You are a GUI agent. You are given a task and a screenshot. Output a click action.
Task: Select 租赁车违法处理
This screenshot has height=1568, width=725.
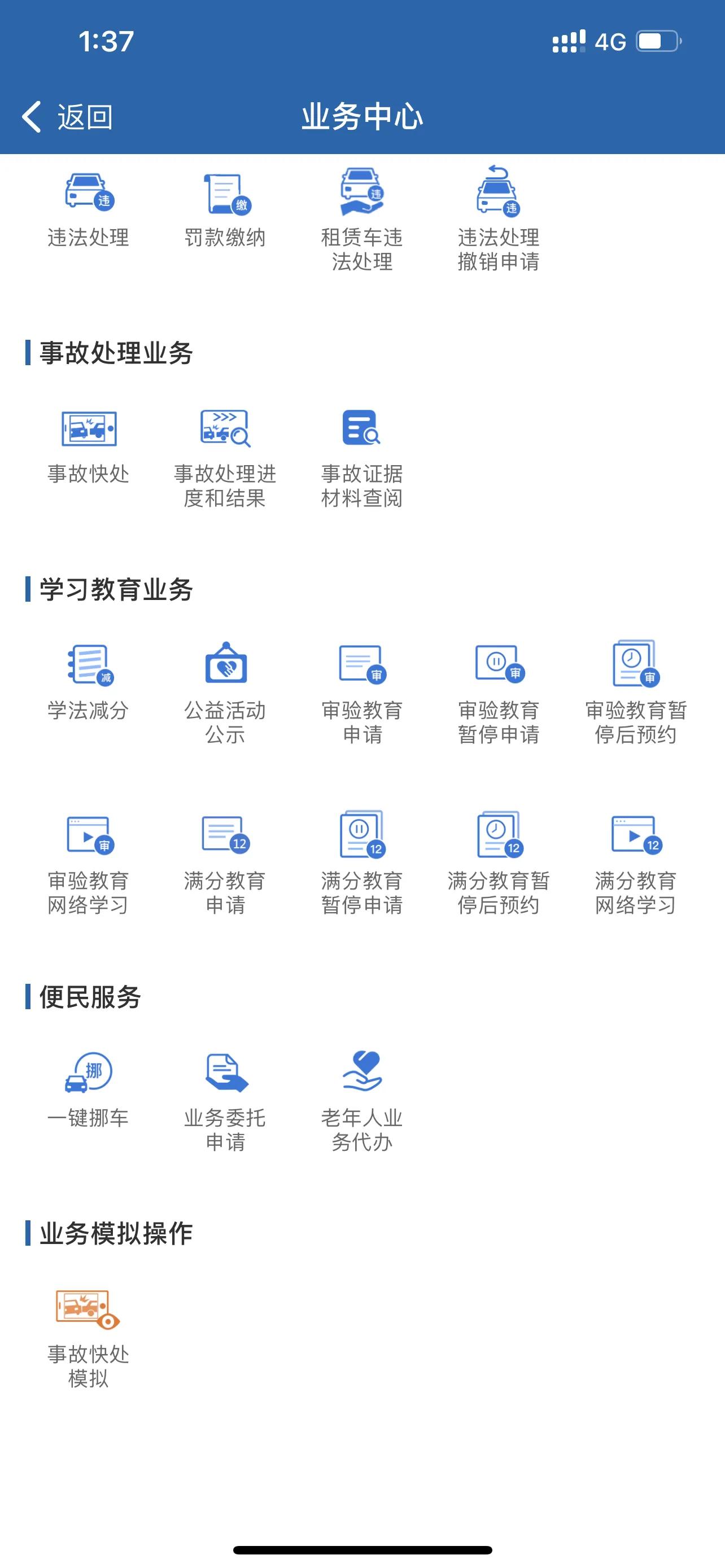click(362, 220)
